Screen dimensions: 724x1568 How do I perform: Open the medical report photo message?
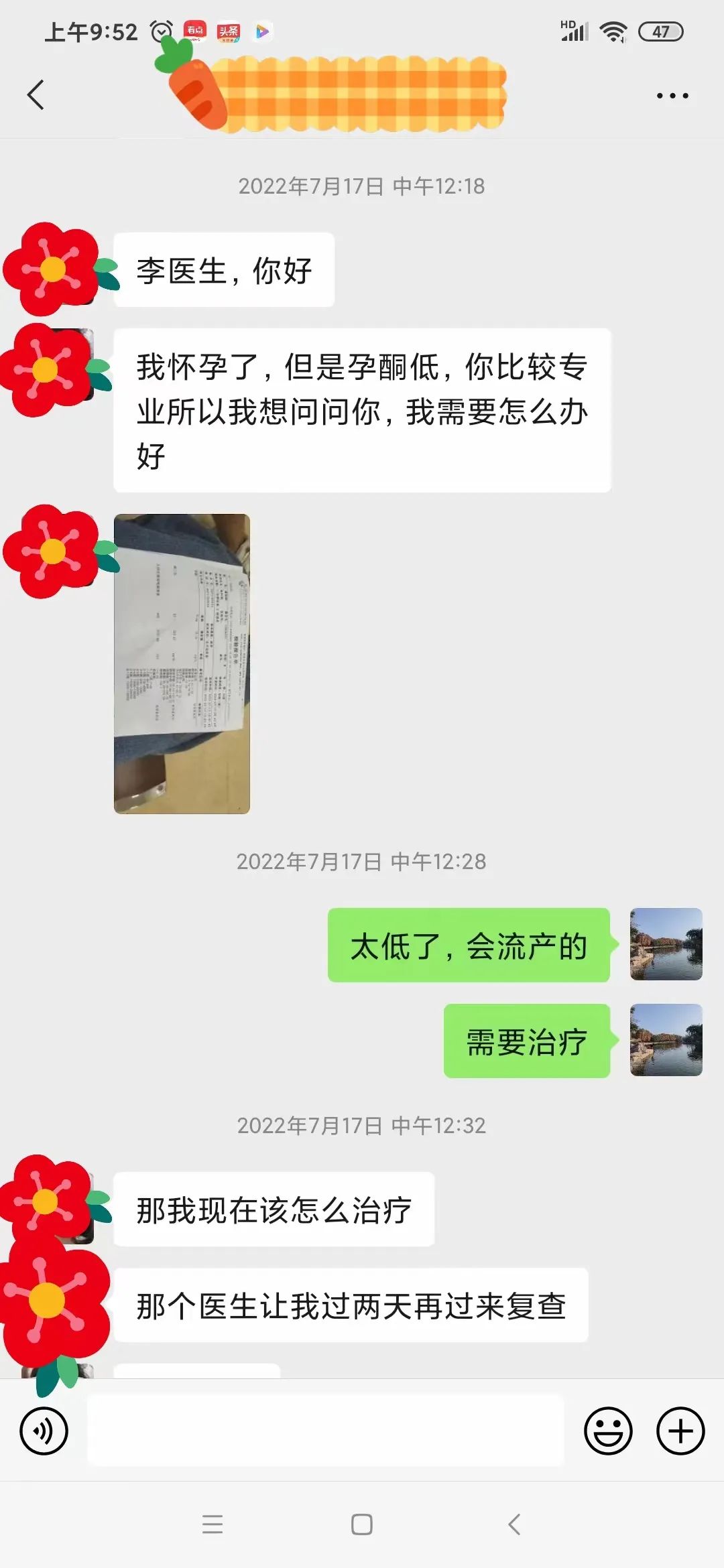(x=182, y=663)
